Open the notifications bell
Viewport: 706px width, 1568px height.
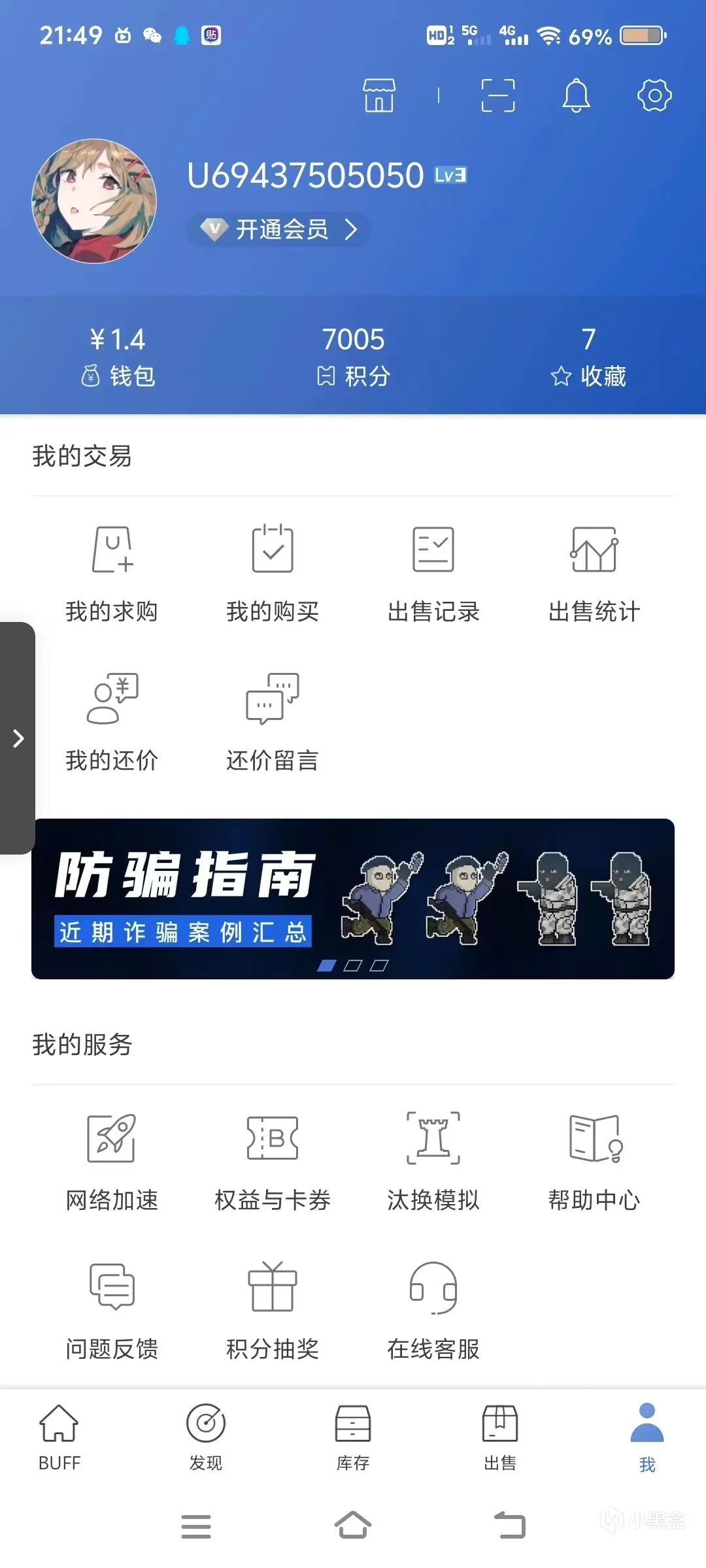[576, 95]
